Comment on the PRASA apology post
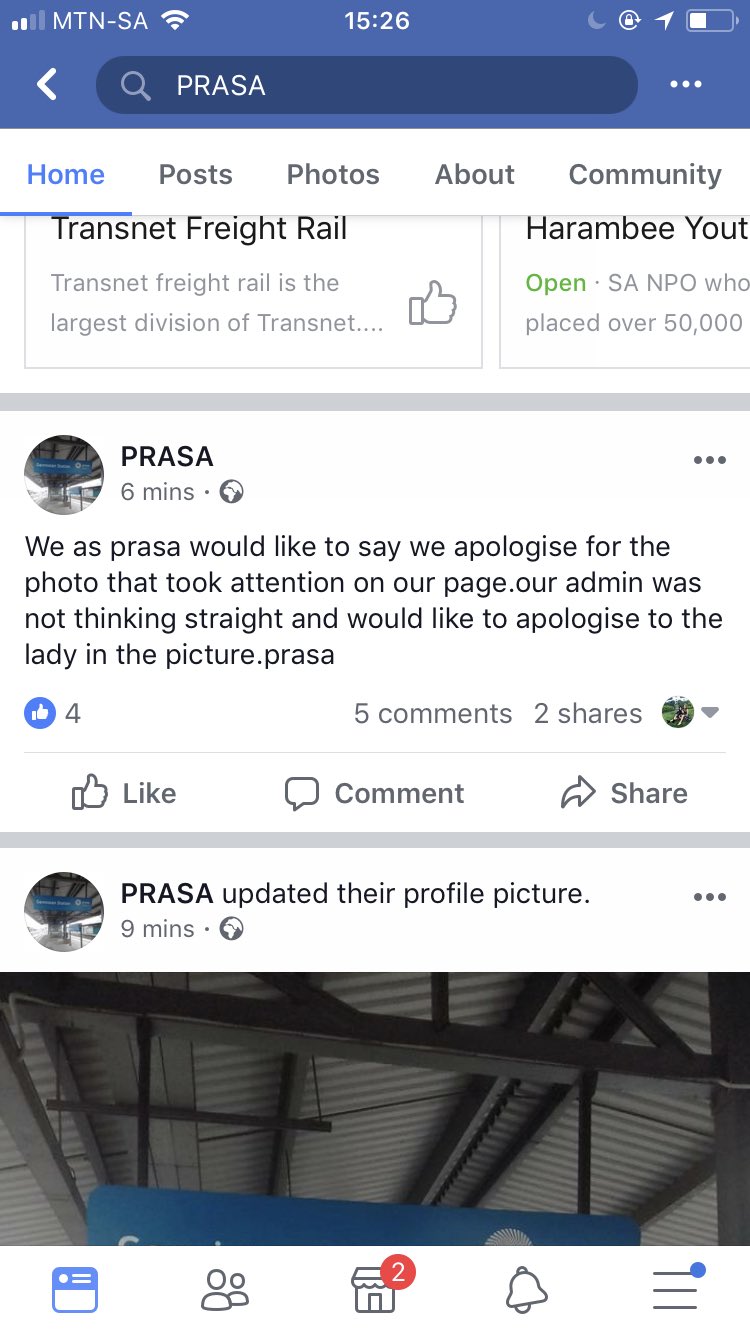The image size is (750, 1334). tap(375, 793)
